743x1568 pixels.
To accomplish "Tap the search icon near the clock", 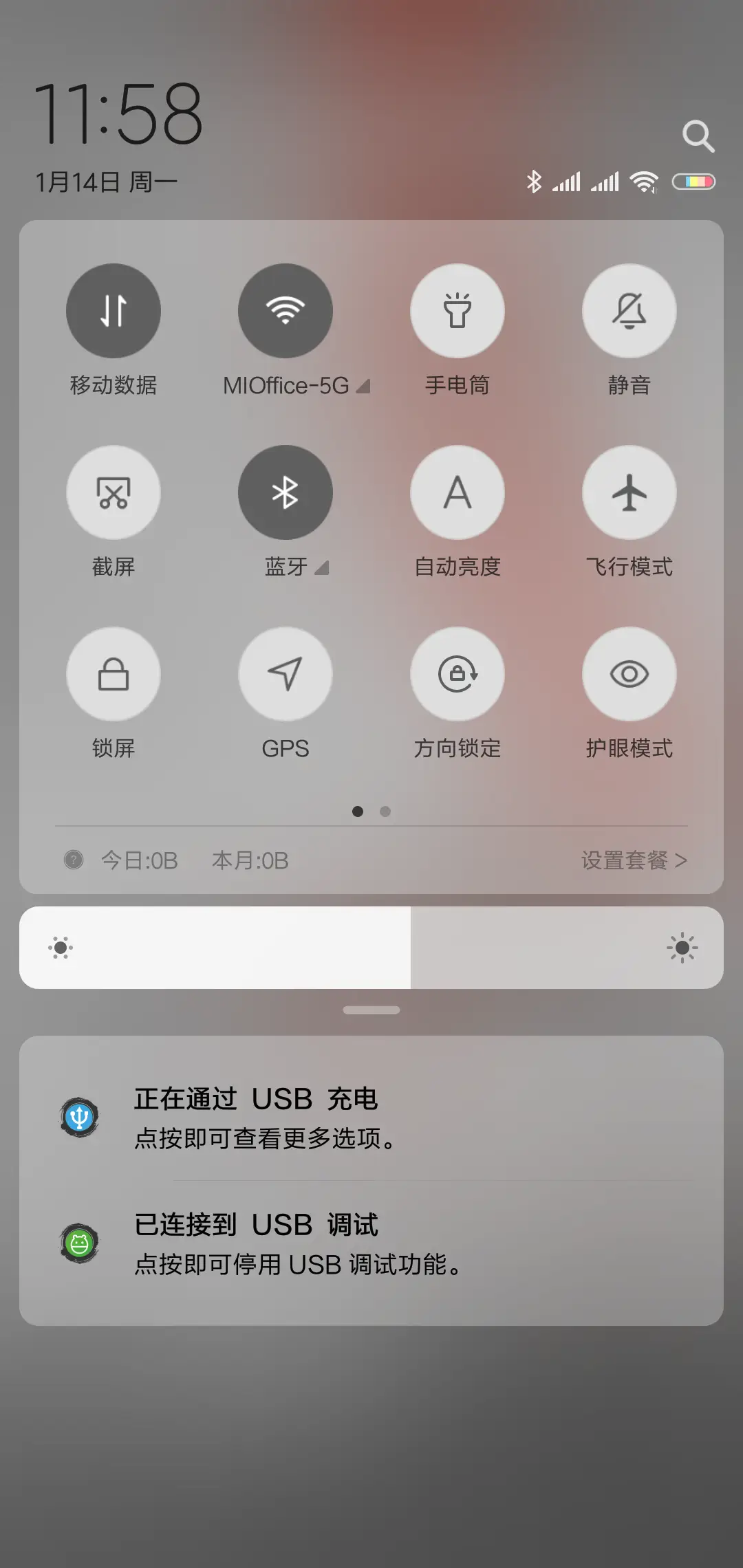I will [699, 135].
